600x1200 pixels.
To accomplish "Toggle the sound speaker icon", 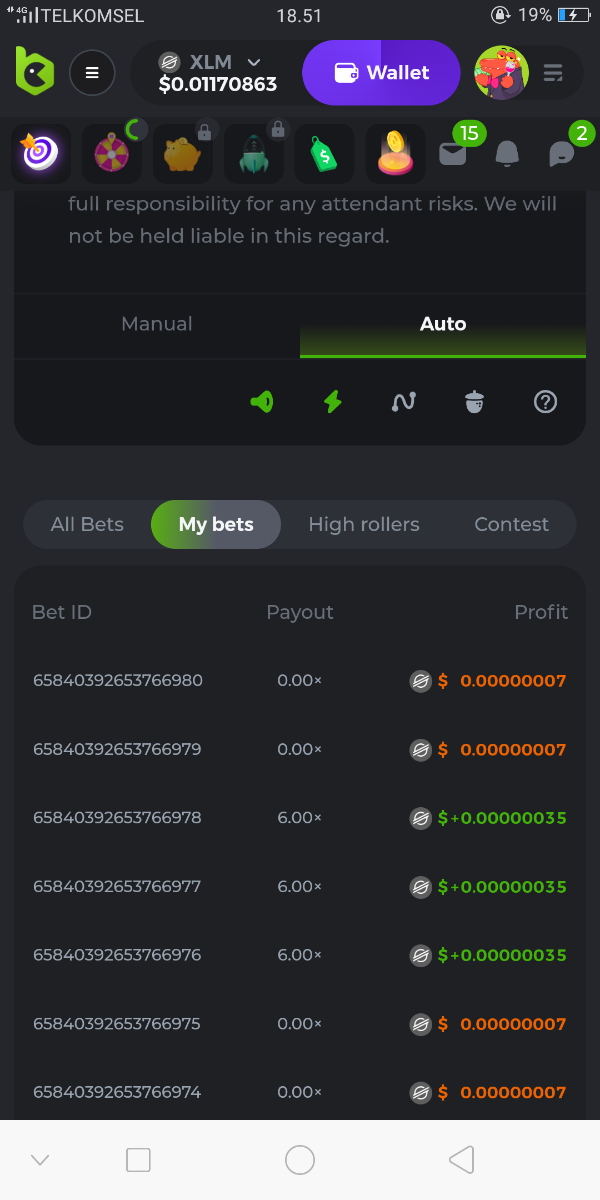I will [262, 402].
